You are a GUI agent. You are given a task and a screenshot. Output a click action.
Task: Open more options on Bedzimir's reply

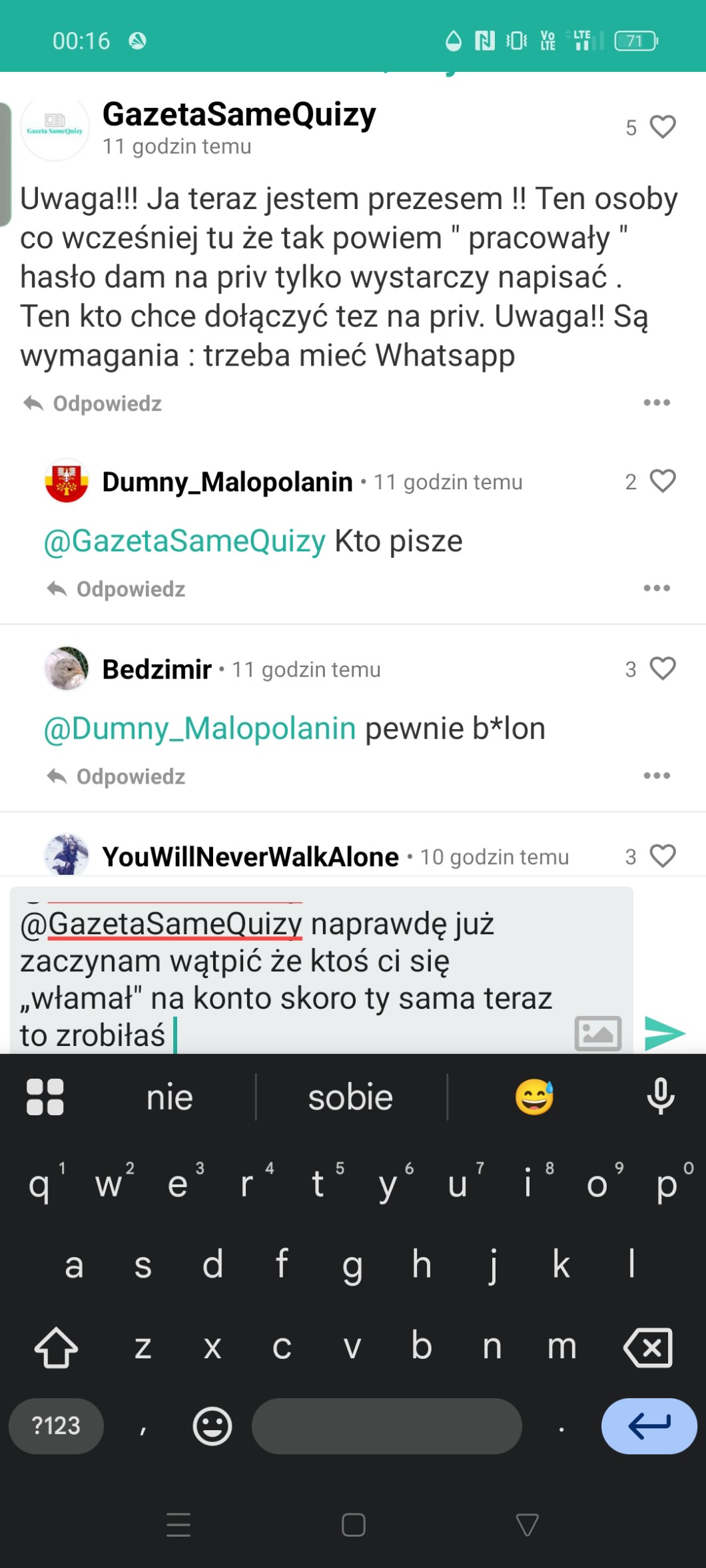tap(657, 776)
